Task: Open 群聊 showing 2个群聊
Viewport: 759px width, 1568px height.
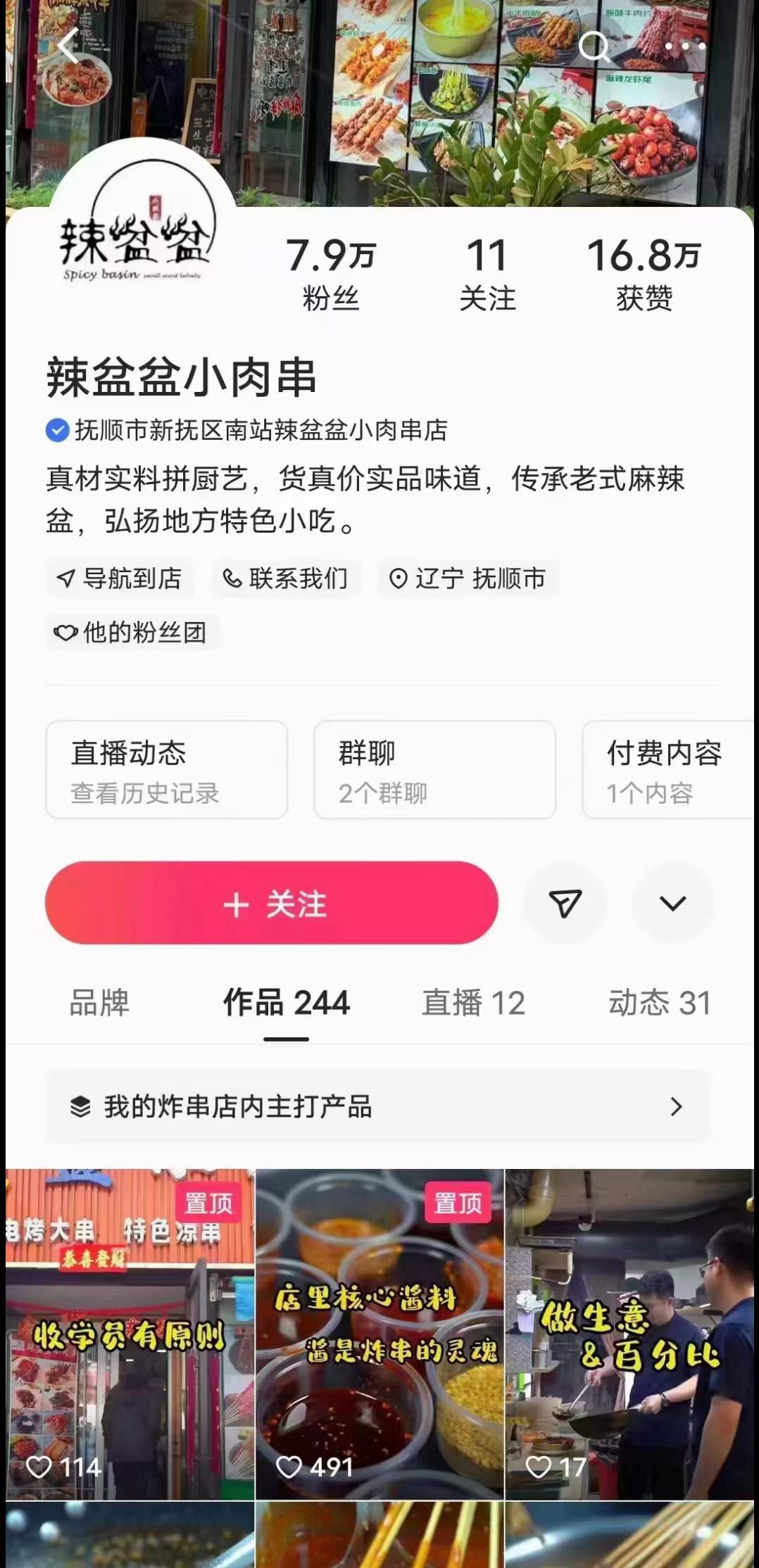Action: [x=434, y=770]
